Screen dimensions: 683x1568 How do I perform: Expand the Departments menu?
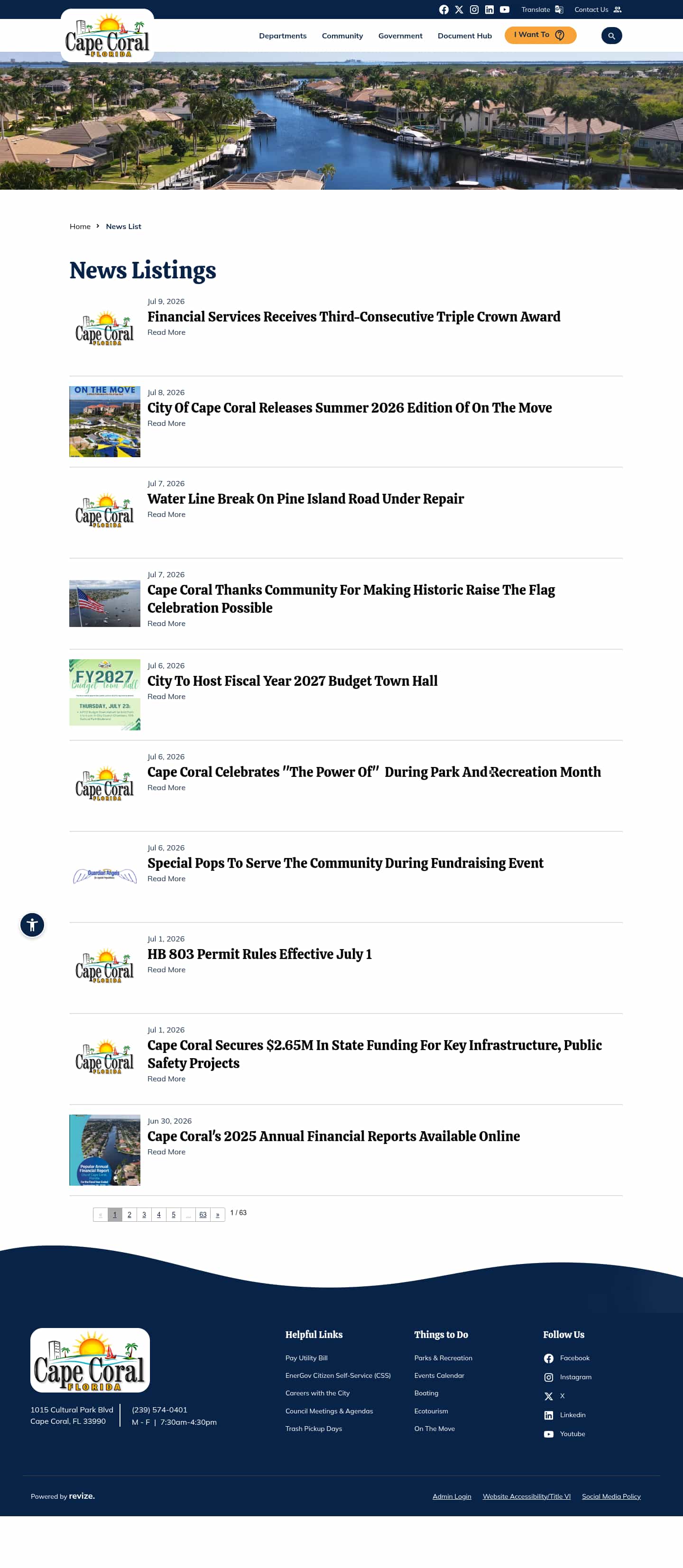pos(283,36)
